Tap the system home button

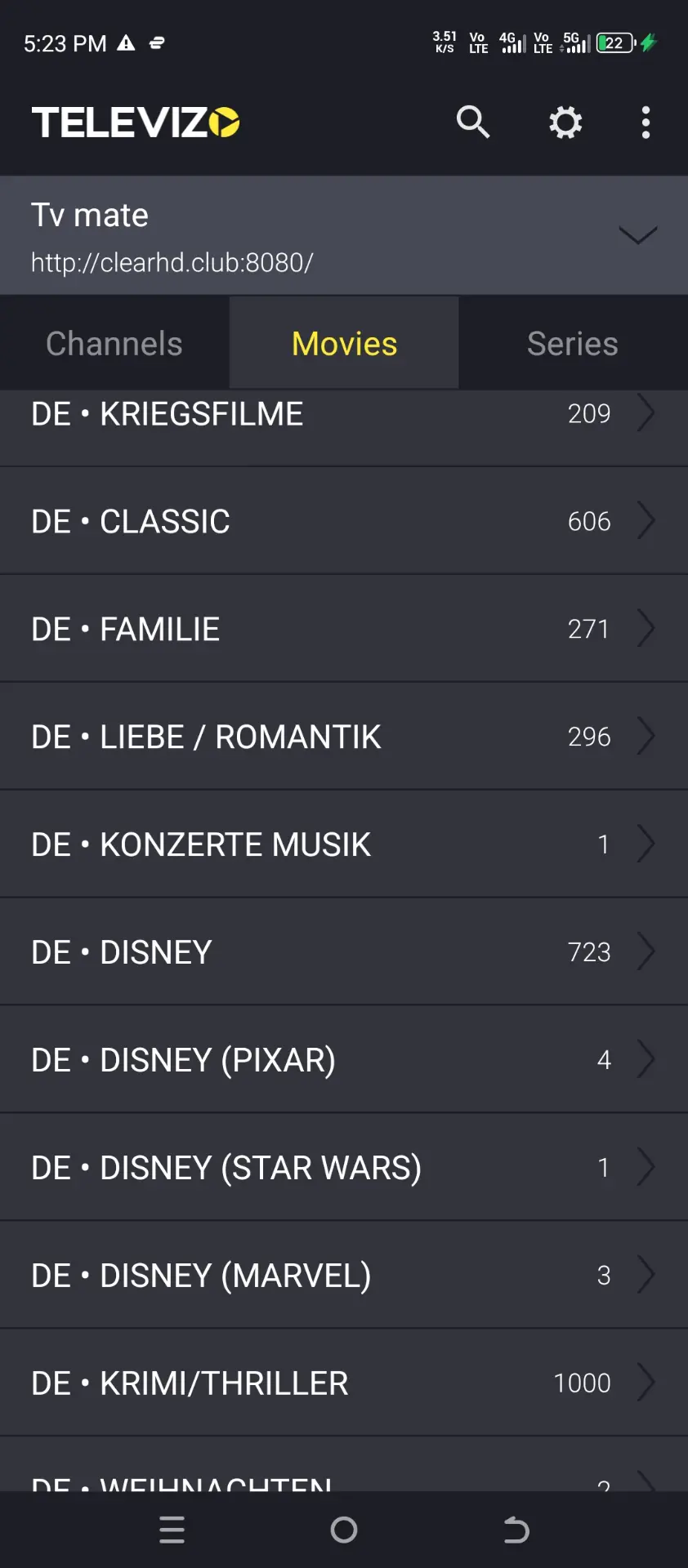click(x=344, y=1530)
